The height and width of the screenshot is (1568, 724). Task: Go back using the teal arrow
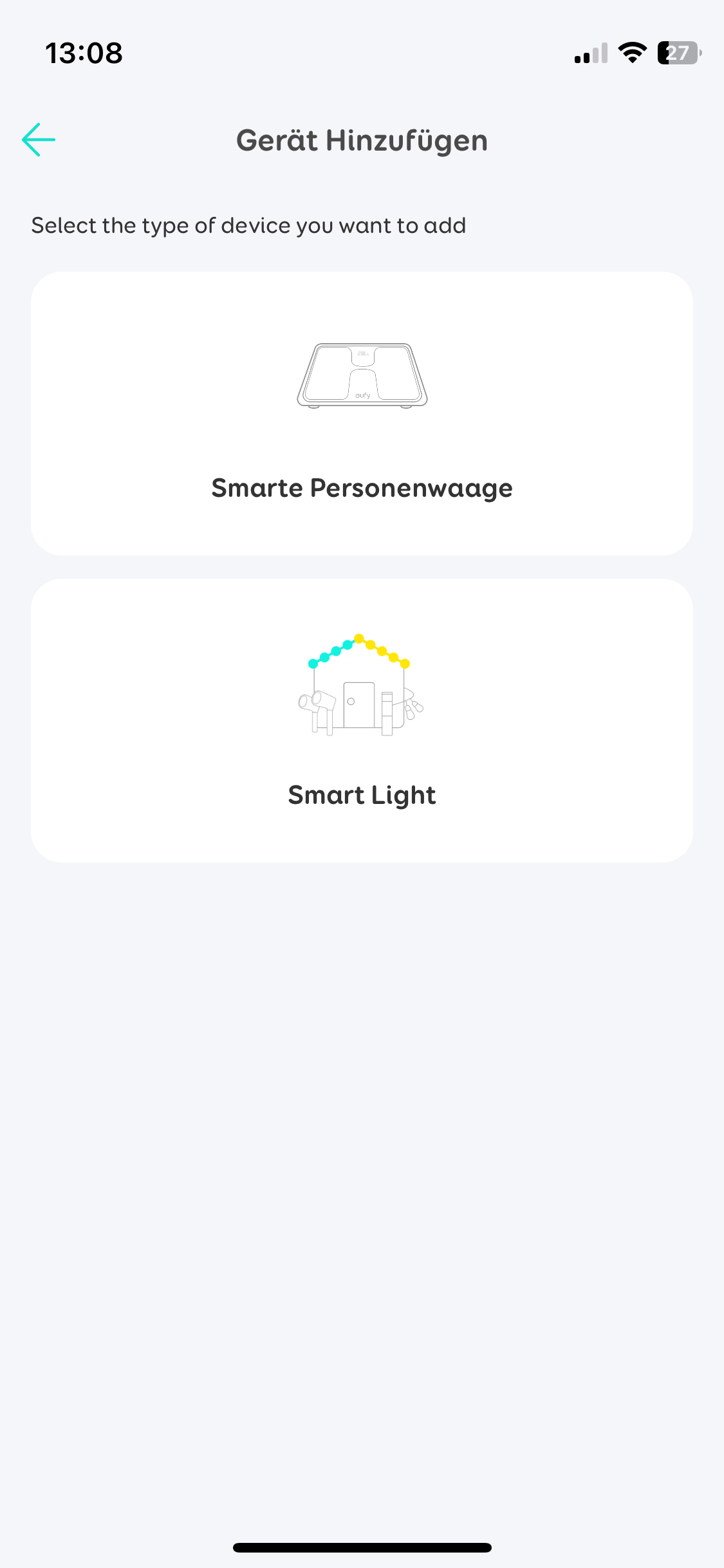click(39, 140)
